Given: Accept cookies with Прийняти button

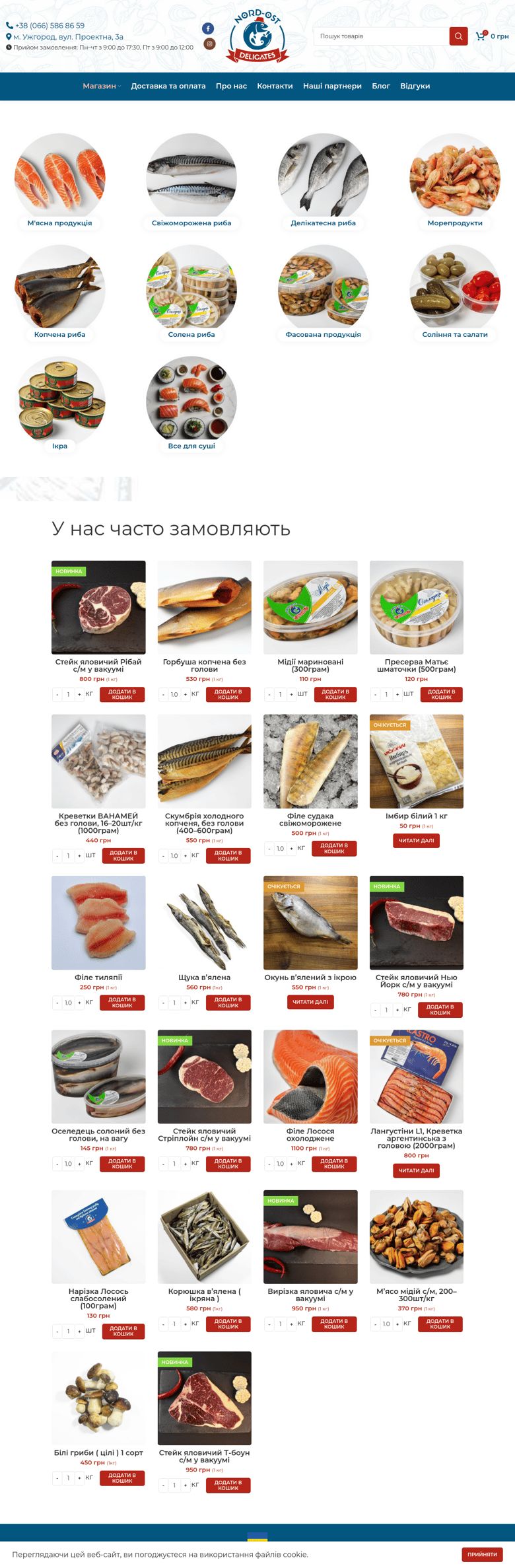Looking at the screenshot, I should tap(482, 1554).
